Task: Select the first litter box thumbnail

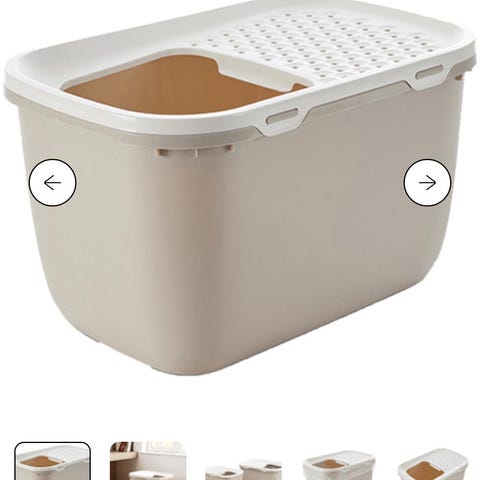Action: pos(53,461)
